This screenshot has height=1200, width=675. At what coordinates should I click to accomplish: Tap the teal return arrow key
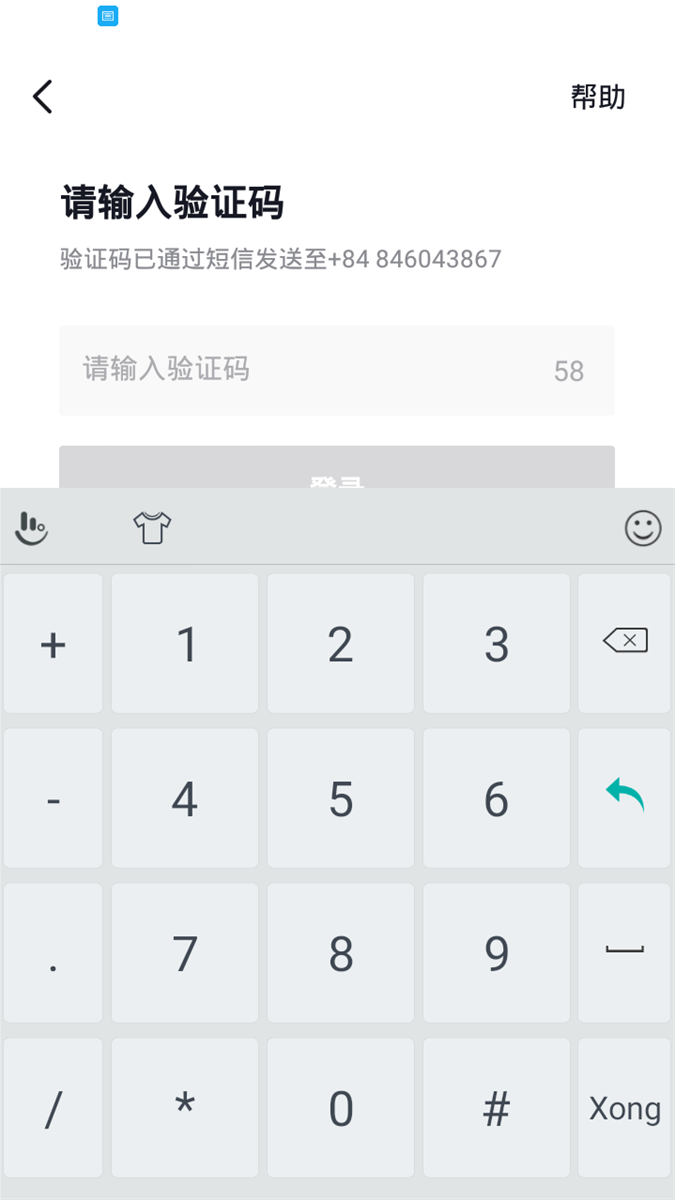click(x=624, y=798)
